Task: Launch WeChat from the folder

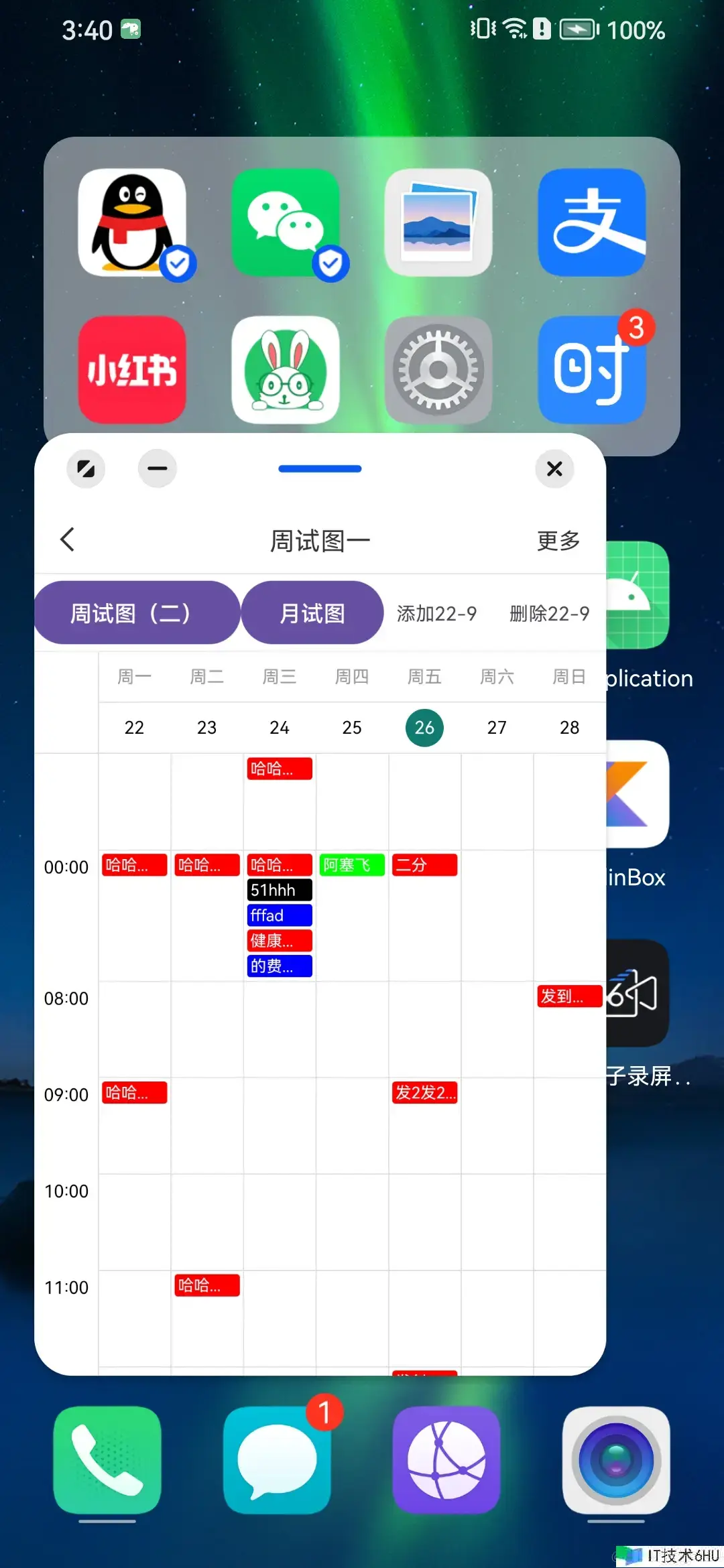Action: coord(286,222)
